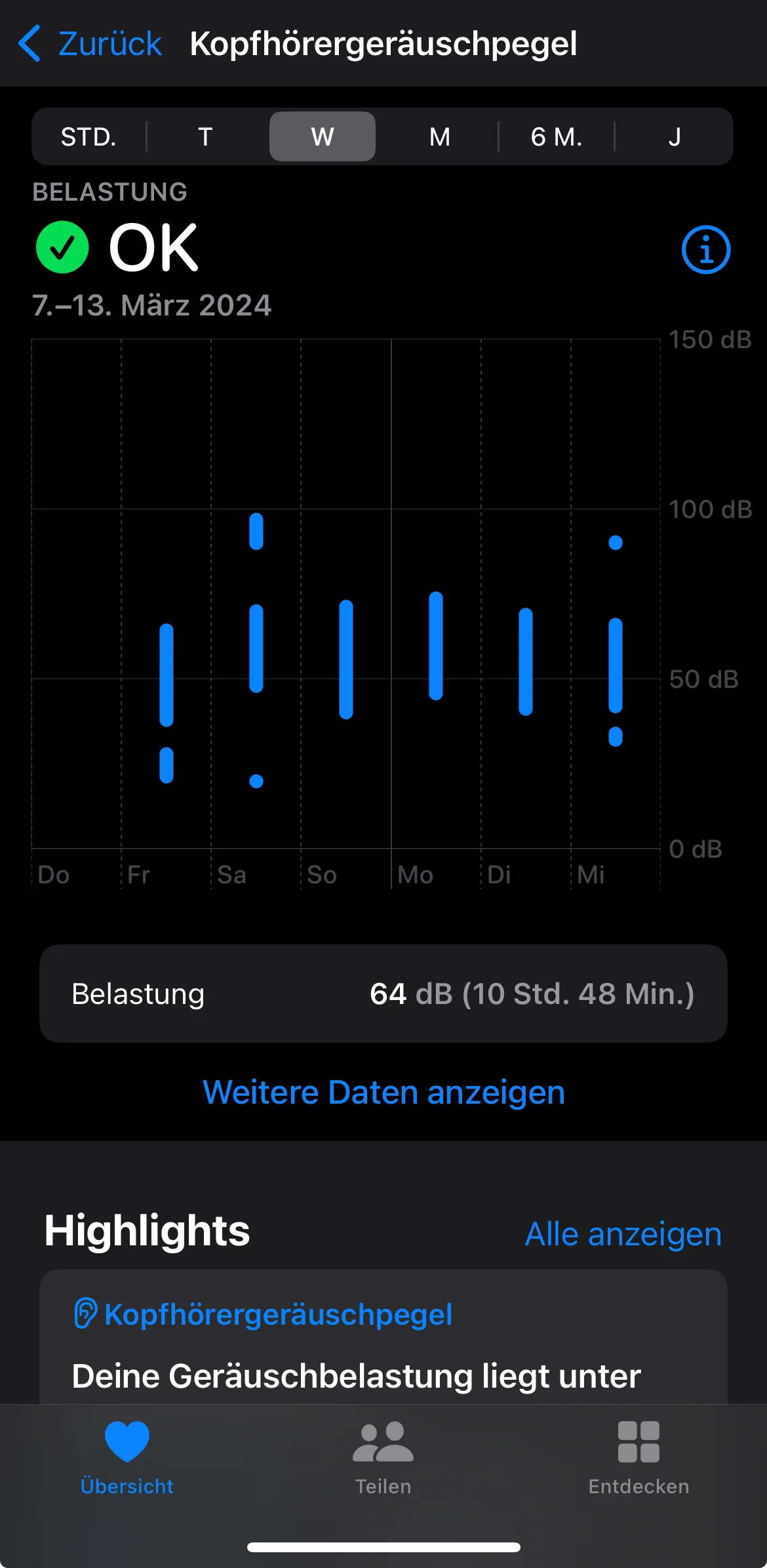
Task: Tap Weitere Daten anzeigen
Action: (383, 1092)
